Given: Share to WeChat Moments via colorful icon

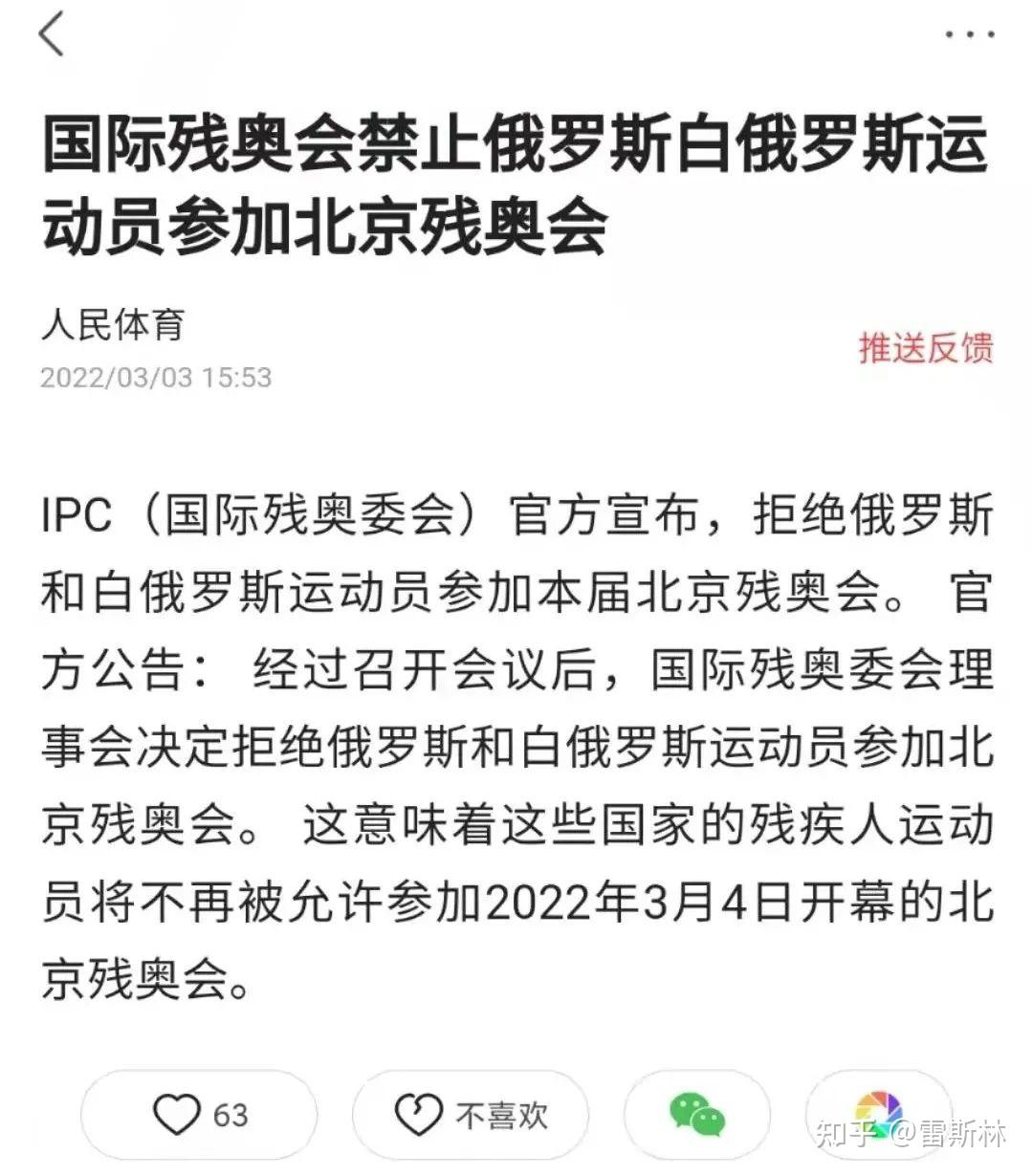Looking at the screenshot, I should click(x=878, y=1113).
